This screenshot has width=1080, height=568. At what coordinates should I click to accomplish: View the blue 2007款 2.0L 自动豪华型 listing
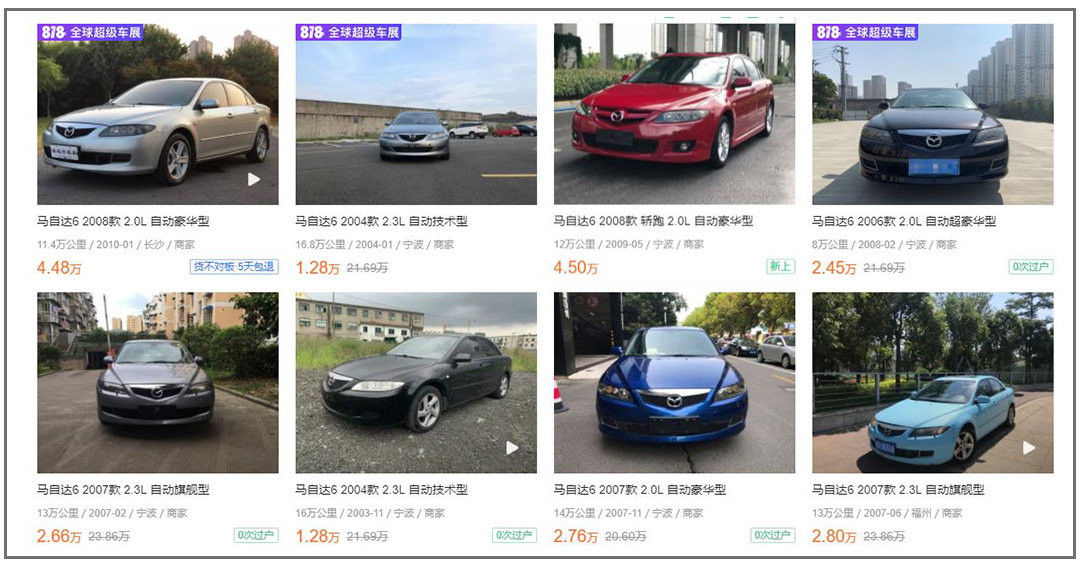pos(674,383)
